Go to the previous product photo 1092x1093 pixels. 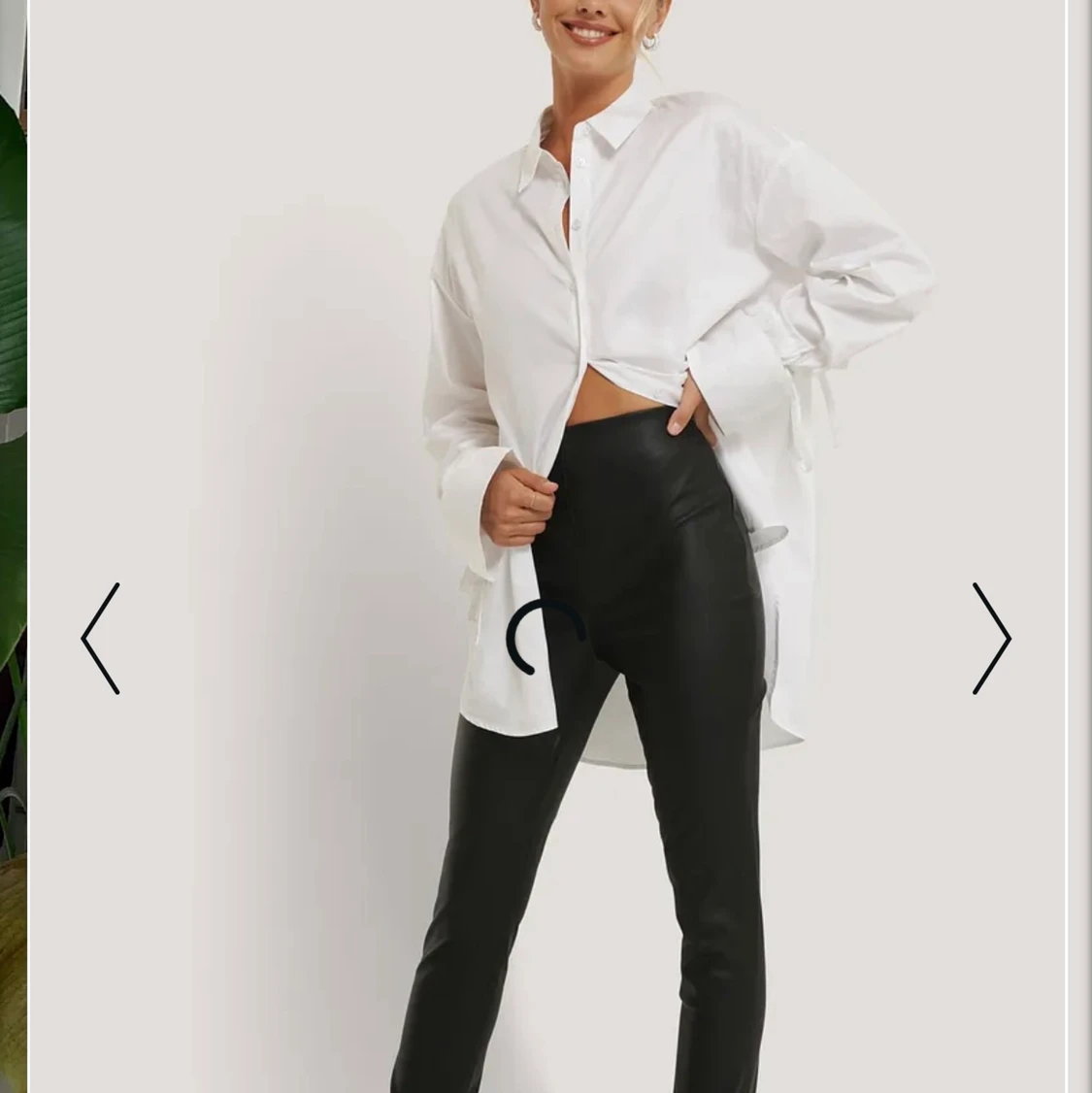[100, 639]
